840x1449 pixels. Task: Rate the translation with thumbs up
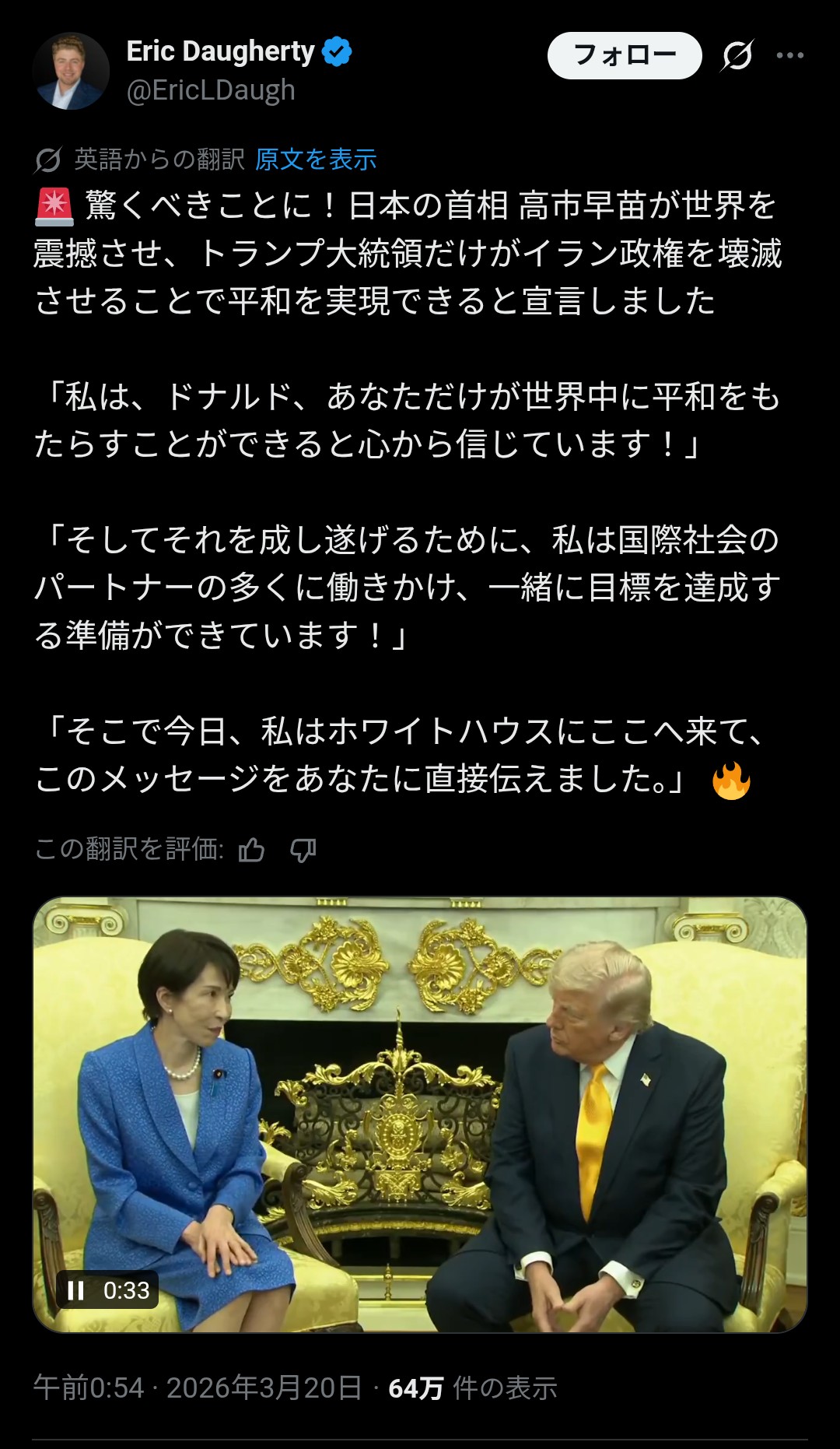point(251,850)
